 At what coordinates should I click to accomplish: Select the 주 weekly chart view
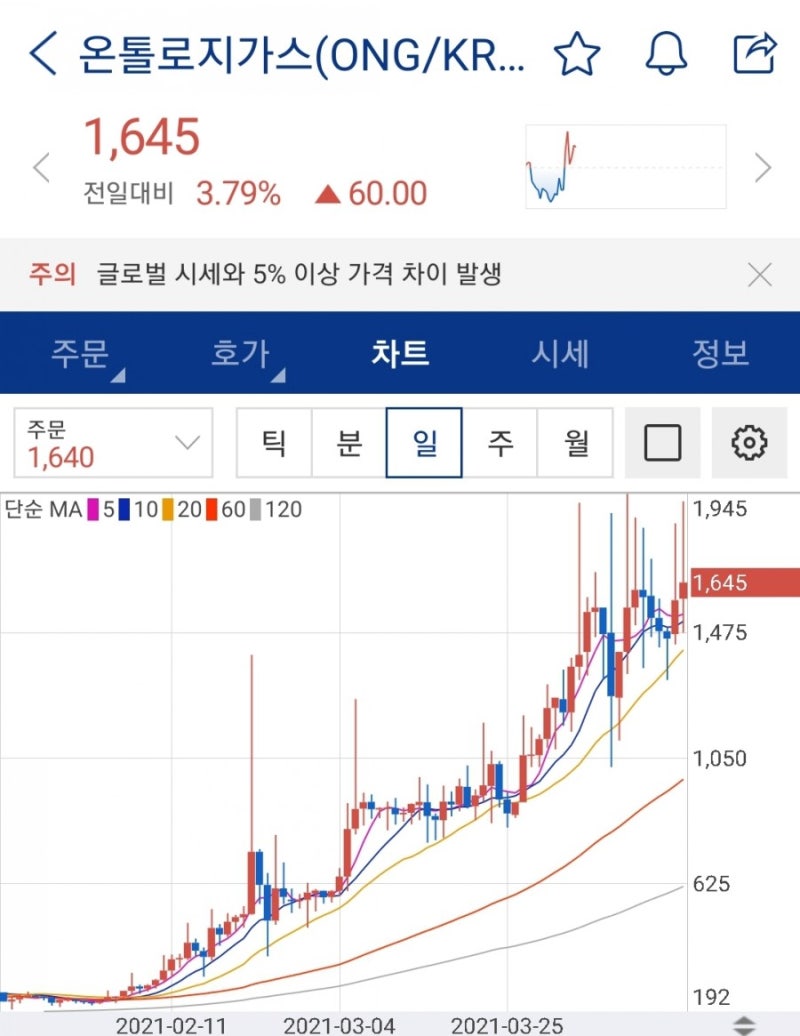pyautogui.click(x=501, y=442)
